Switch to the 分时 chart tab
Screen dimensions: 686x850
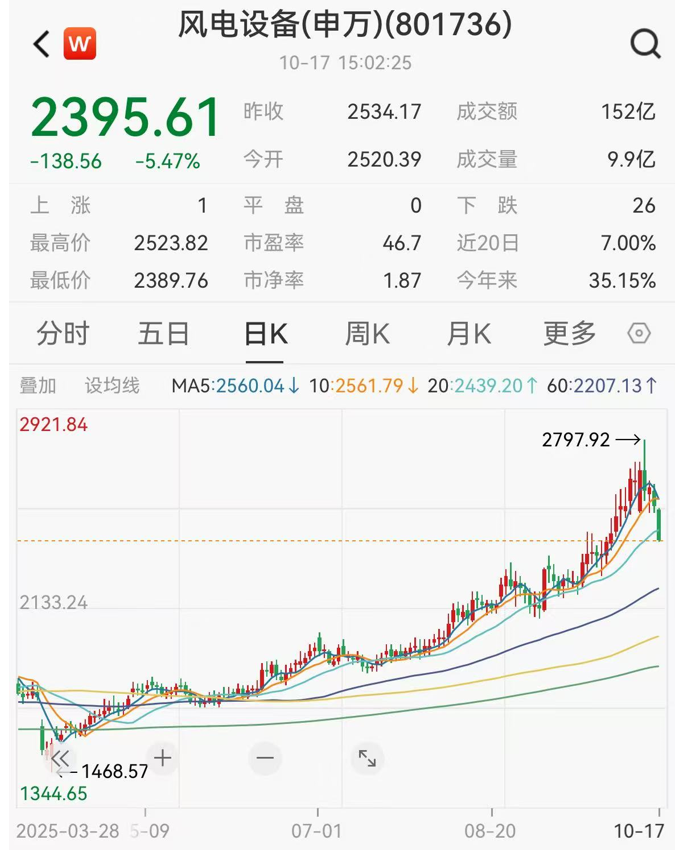[x=63, y=334]
